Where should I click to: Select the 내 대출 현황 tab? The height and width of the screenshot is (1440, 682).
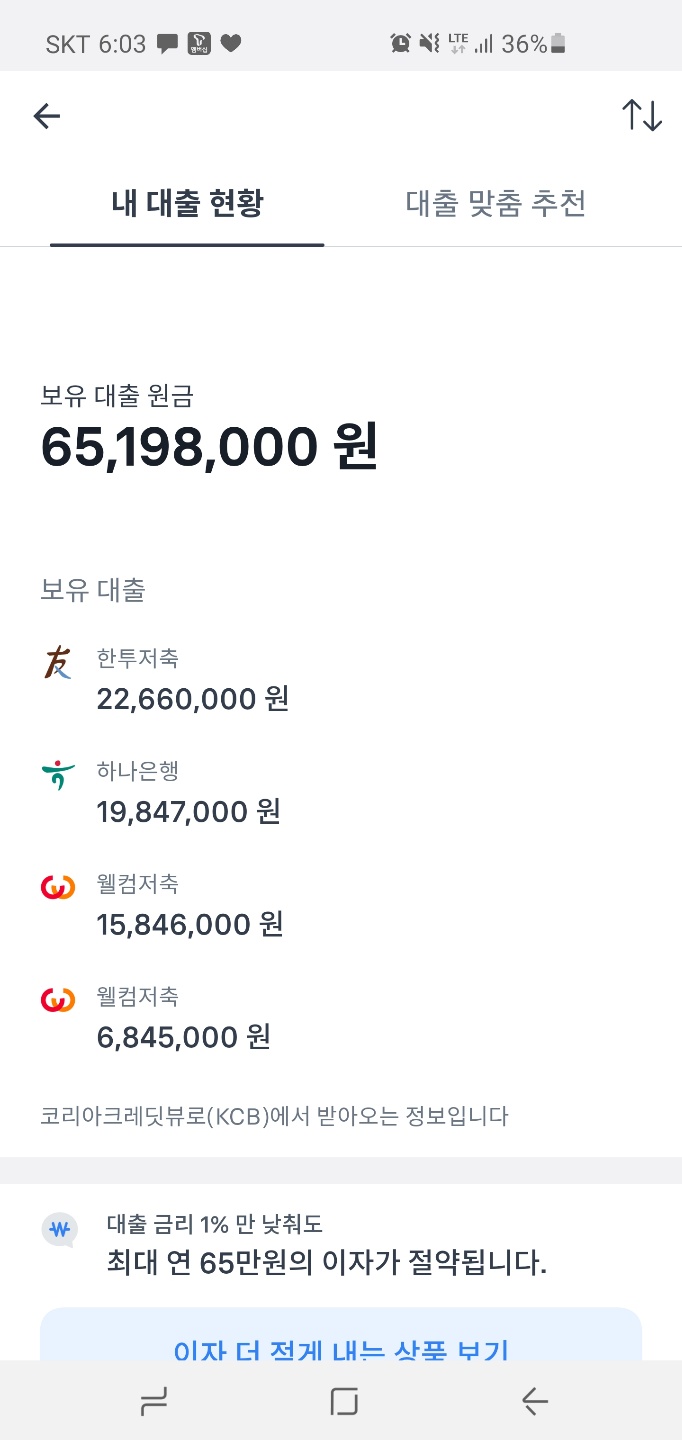(187, 204)
